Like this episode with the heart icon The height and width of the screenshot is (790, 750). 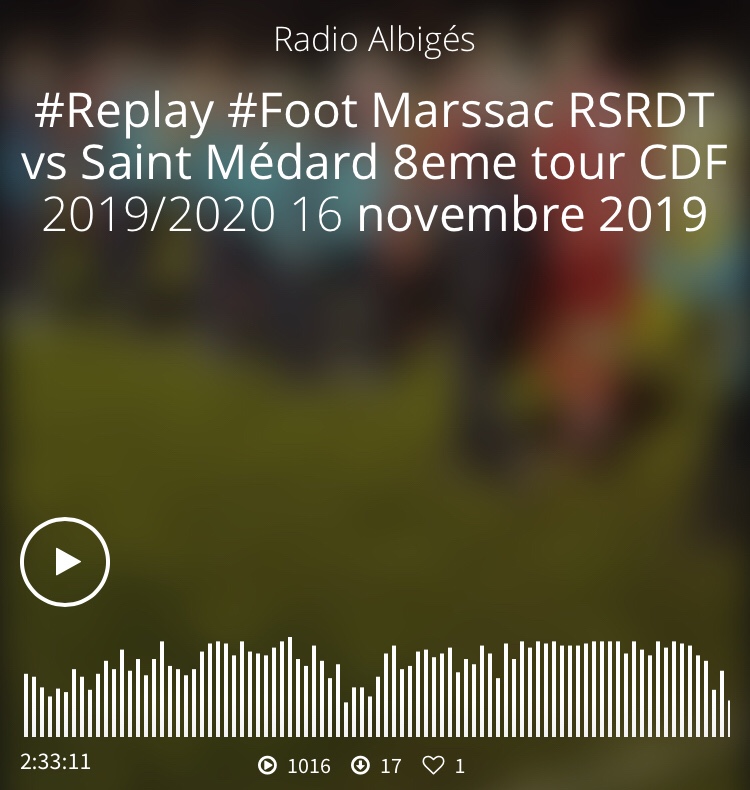click(x=433, y=766)
